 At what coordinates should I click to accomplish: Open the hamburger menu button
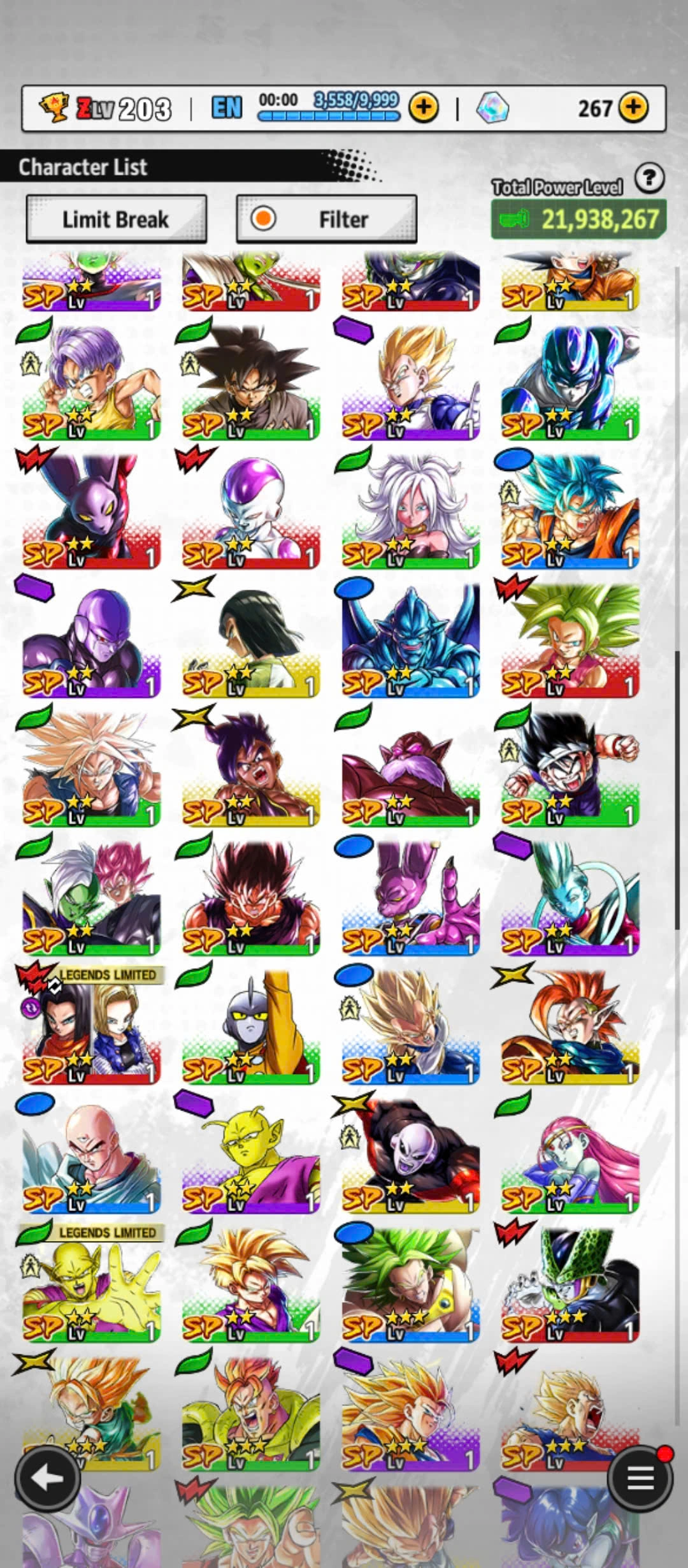(640, 1477)
